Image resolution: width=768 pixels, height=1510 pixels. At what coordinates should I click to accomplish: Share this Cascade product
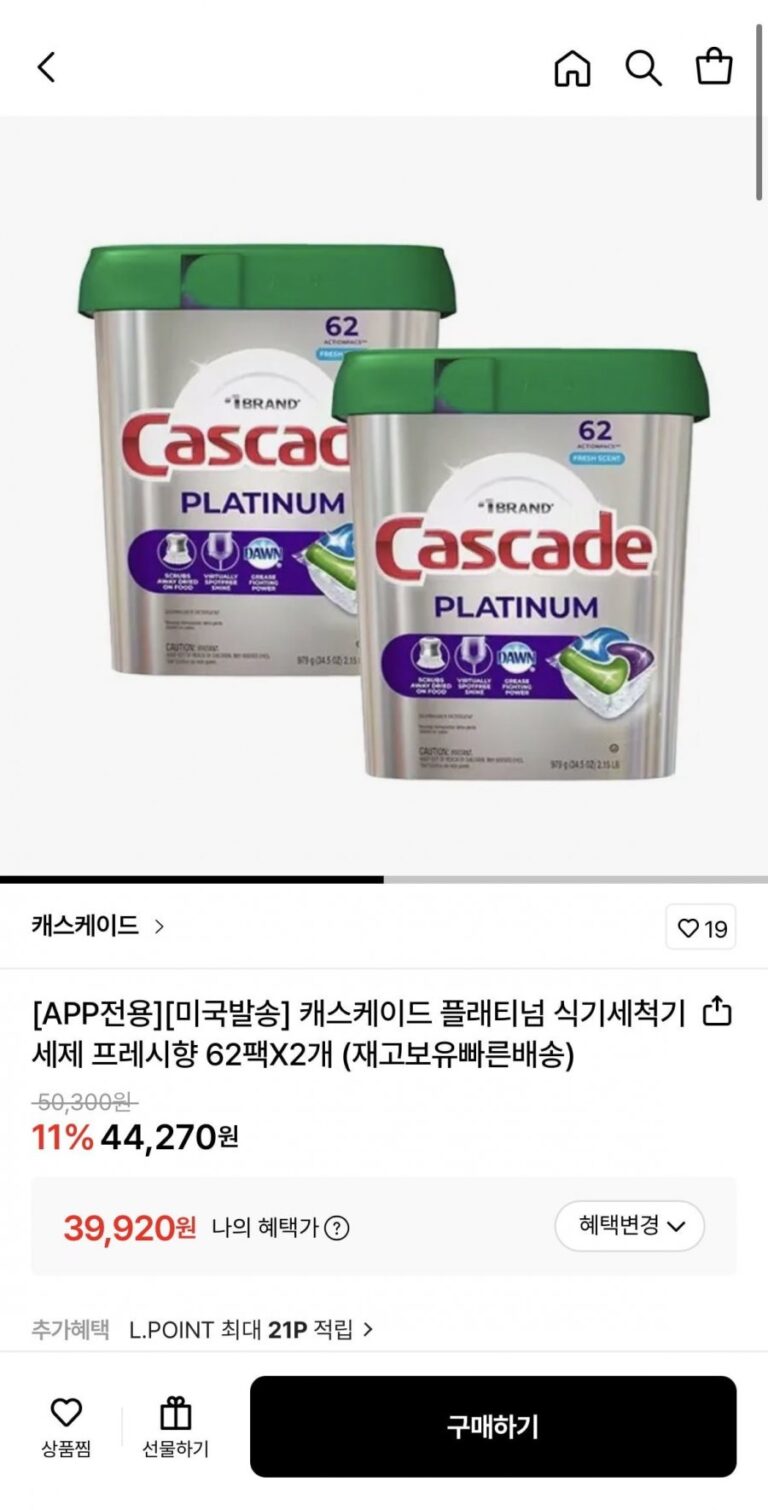pos(717,1013)
